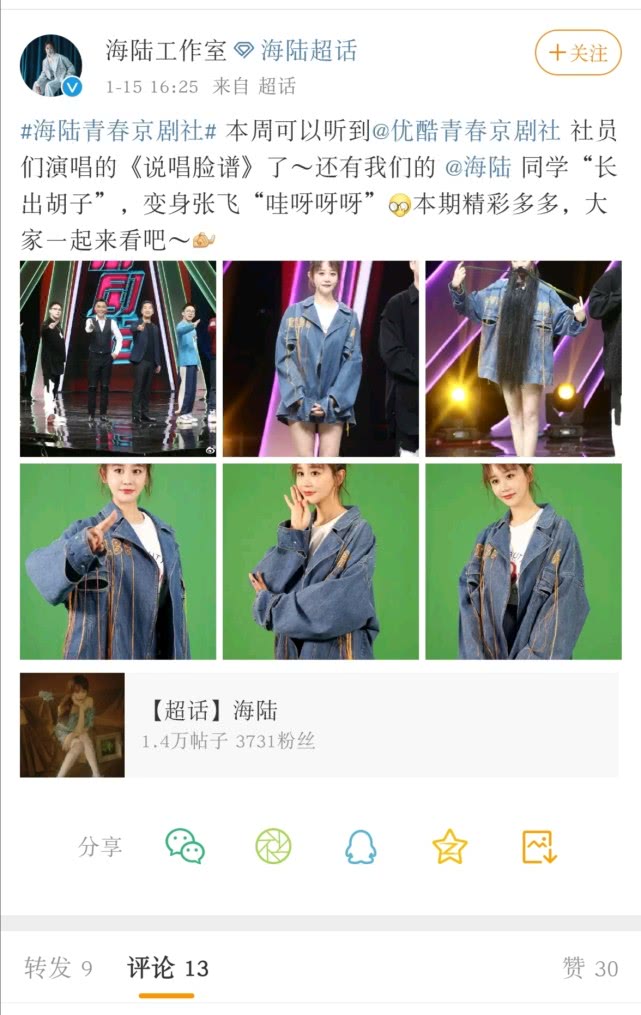View second photo of girl in denim jacket on stage
The width and height of the screenshot is (641, 1015).
pos(320,358)
